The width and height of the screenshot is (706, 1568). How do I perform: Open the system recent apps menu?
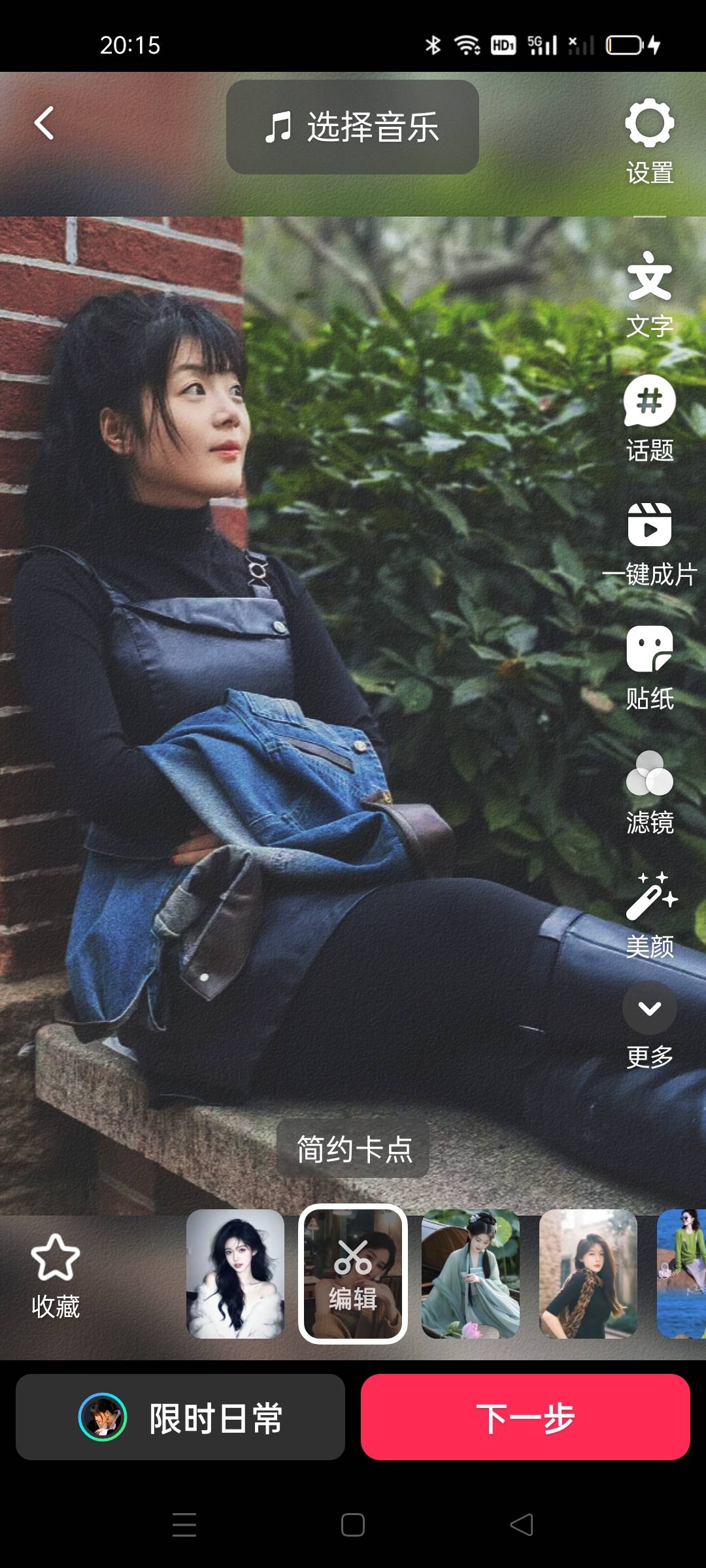(184, 1525)
